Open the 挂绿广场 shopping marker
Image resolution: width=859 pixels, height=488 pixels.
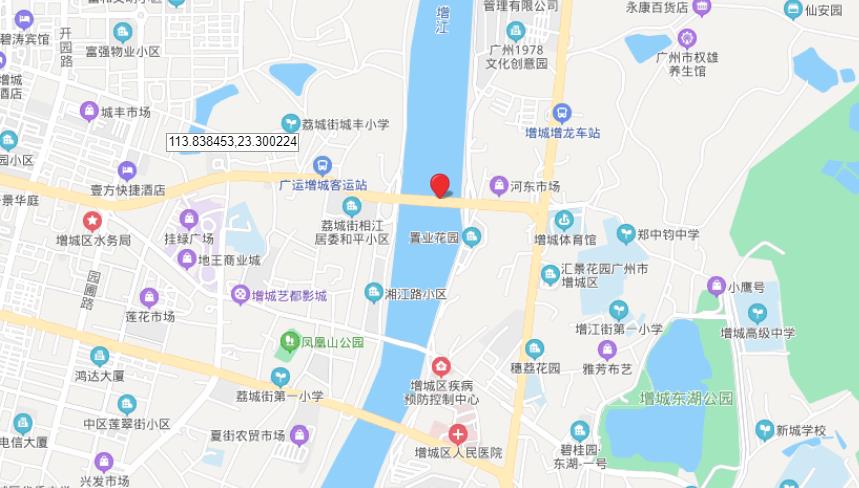click(188, 218)
